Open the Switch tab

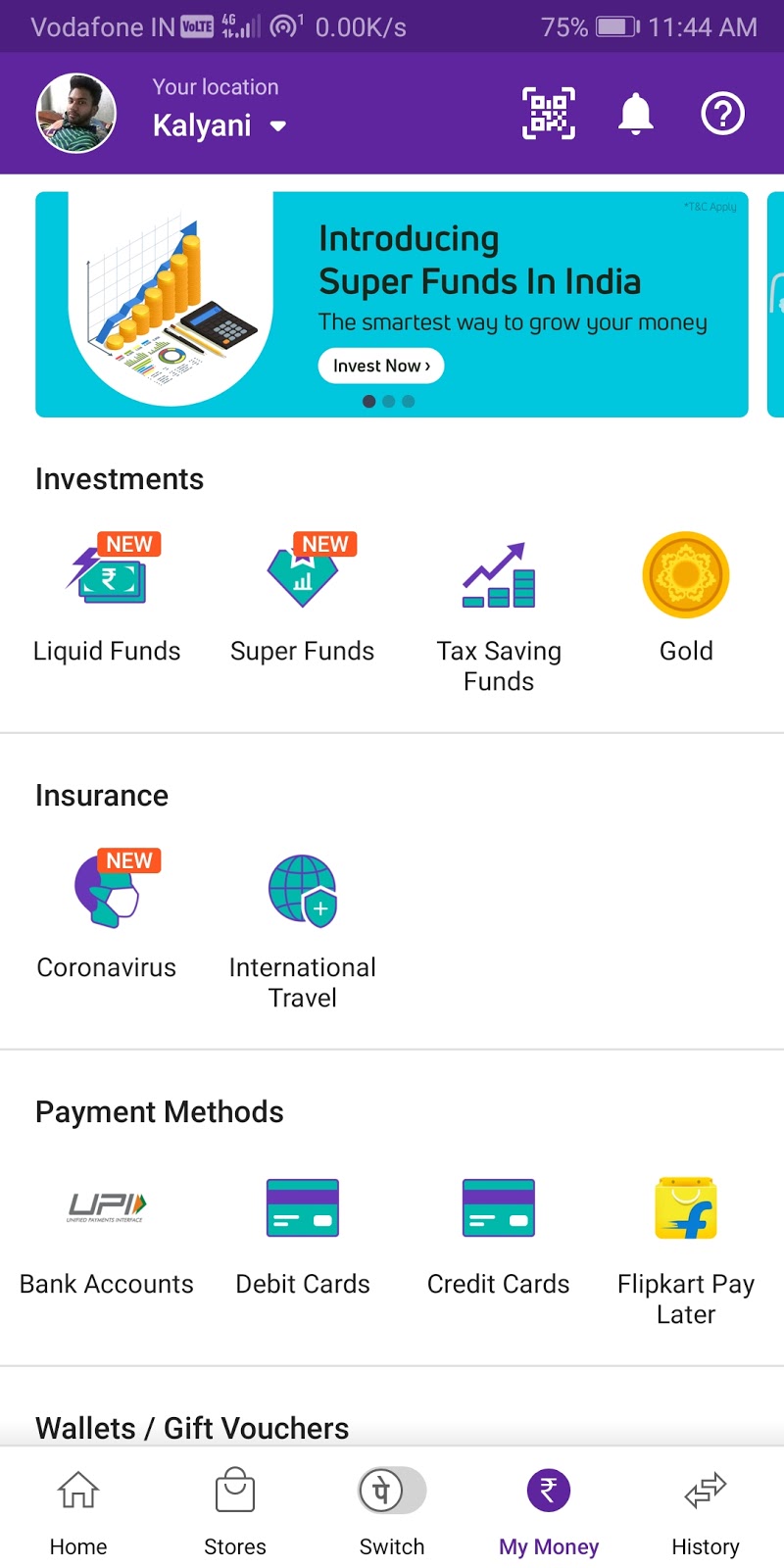tap(392, 1511)
